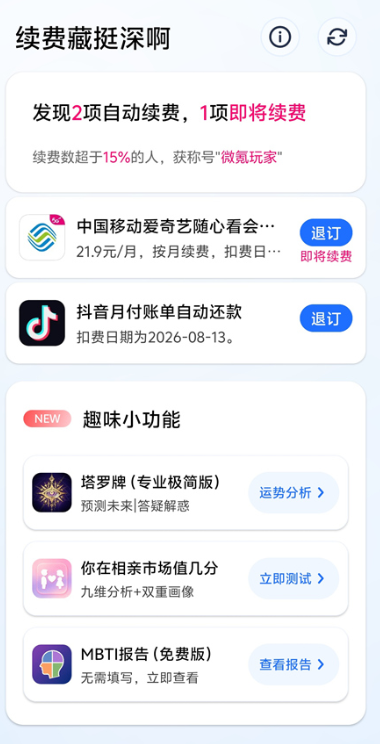This screenshot has width=380, height=744.
Task: Open the info icon at top
Action: pos(280,37)
